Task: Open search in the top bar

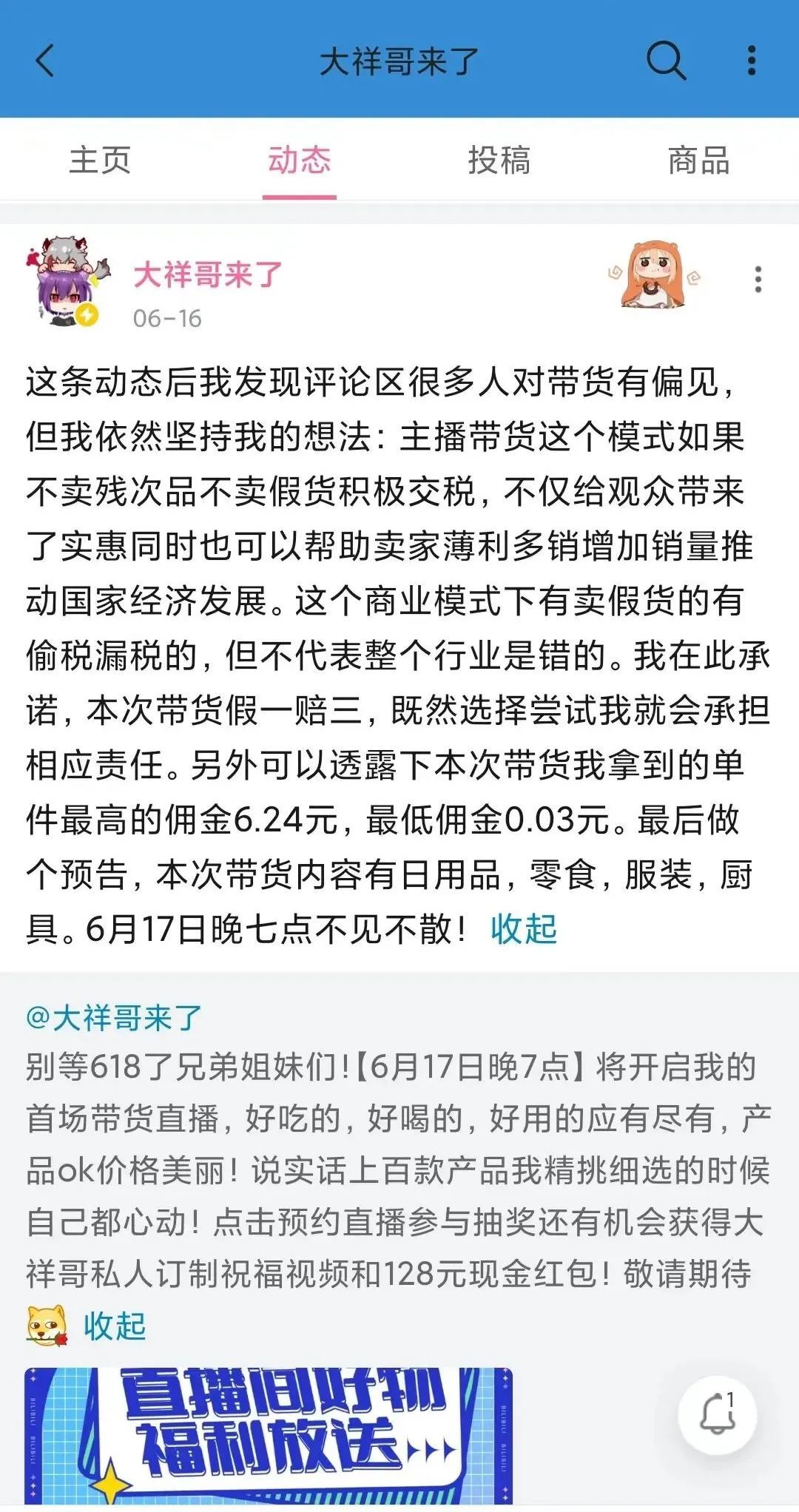Action: [x=666, y=60]
